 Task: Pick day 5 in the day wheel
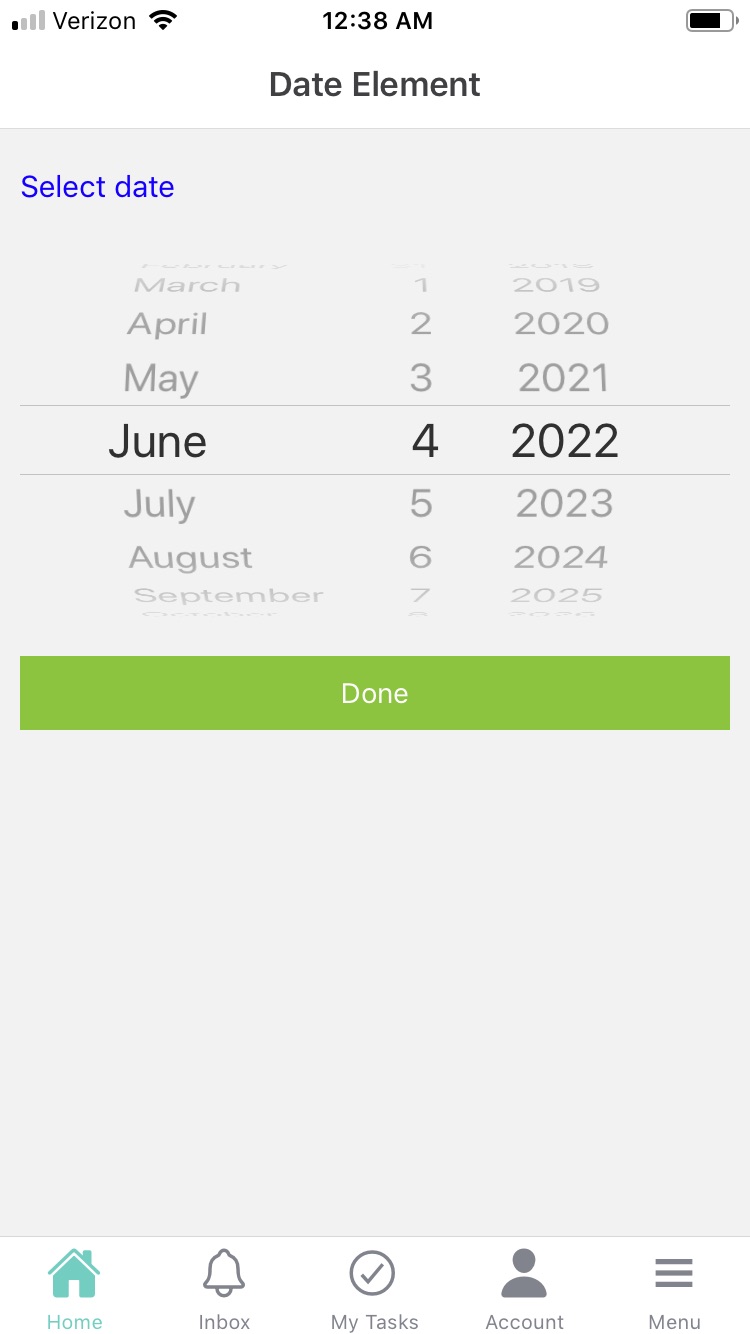421,504
